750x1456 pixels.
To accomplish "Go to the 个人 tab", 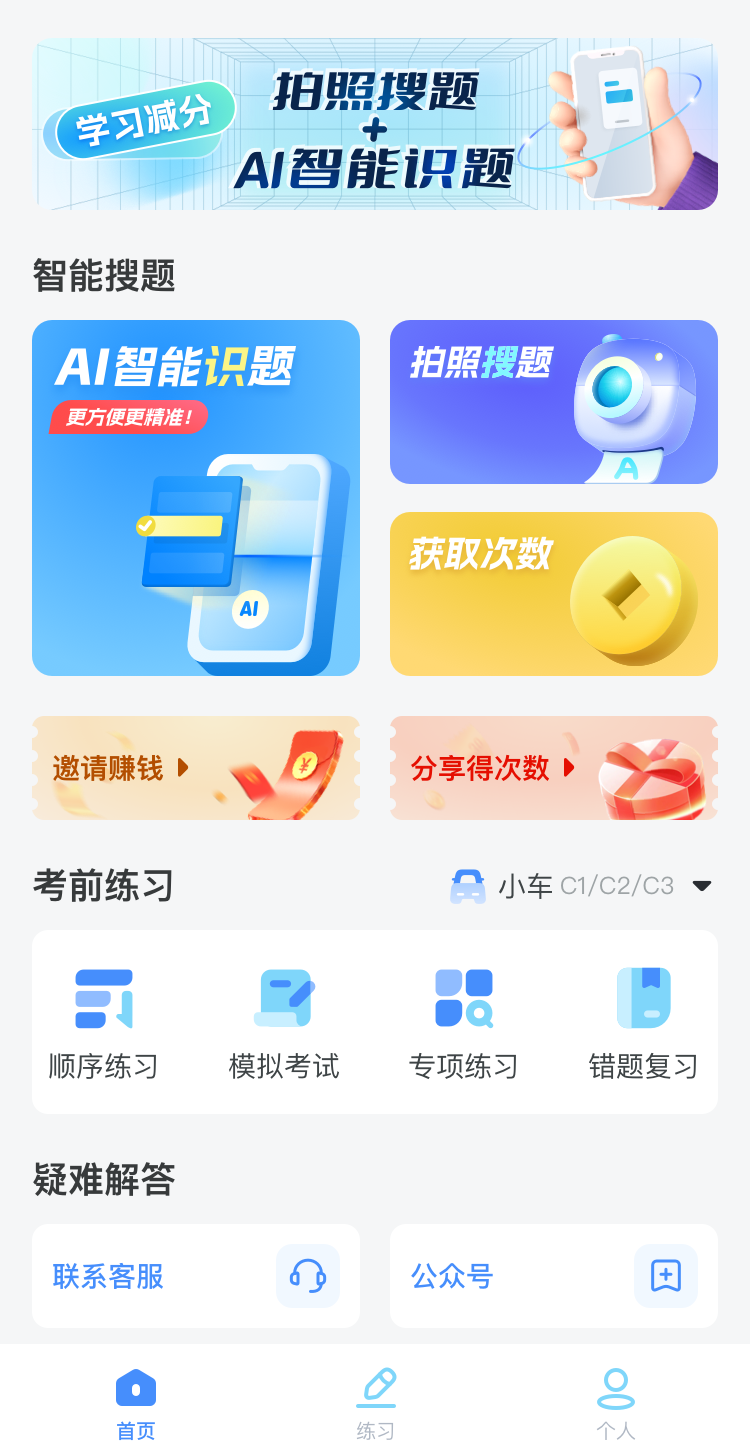I will (x=615, y=1402).
